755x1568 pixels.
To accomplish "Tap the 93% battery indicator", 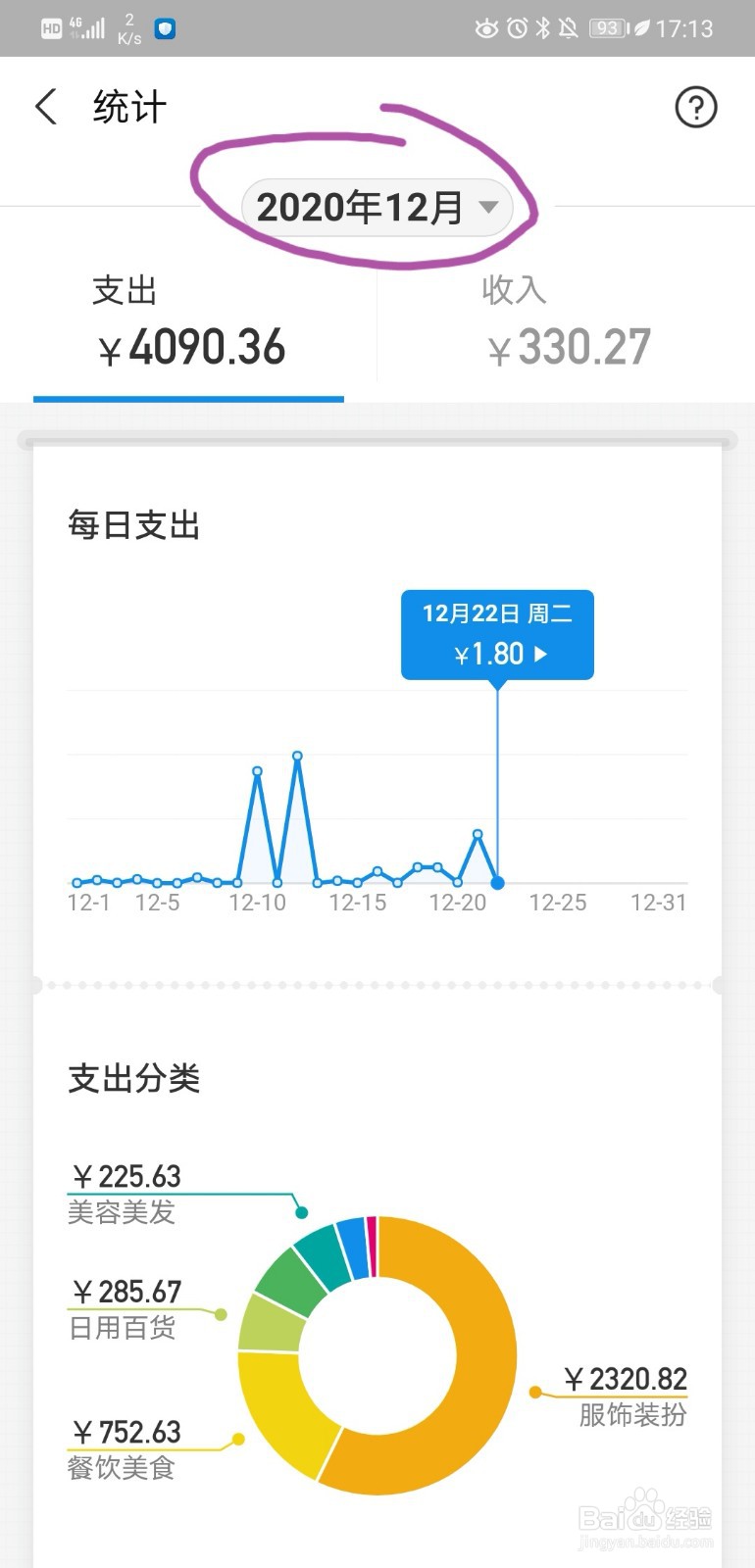I will tap(606, 28).
